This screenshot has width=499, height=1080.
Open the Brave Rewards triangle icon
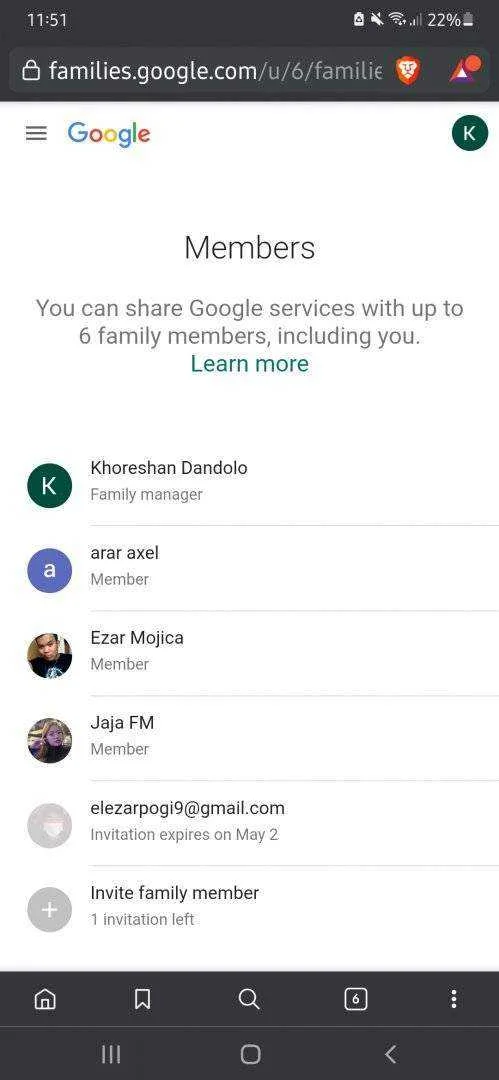click(465, 70)
